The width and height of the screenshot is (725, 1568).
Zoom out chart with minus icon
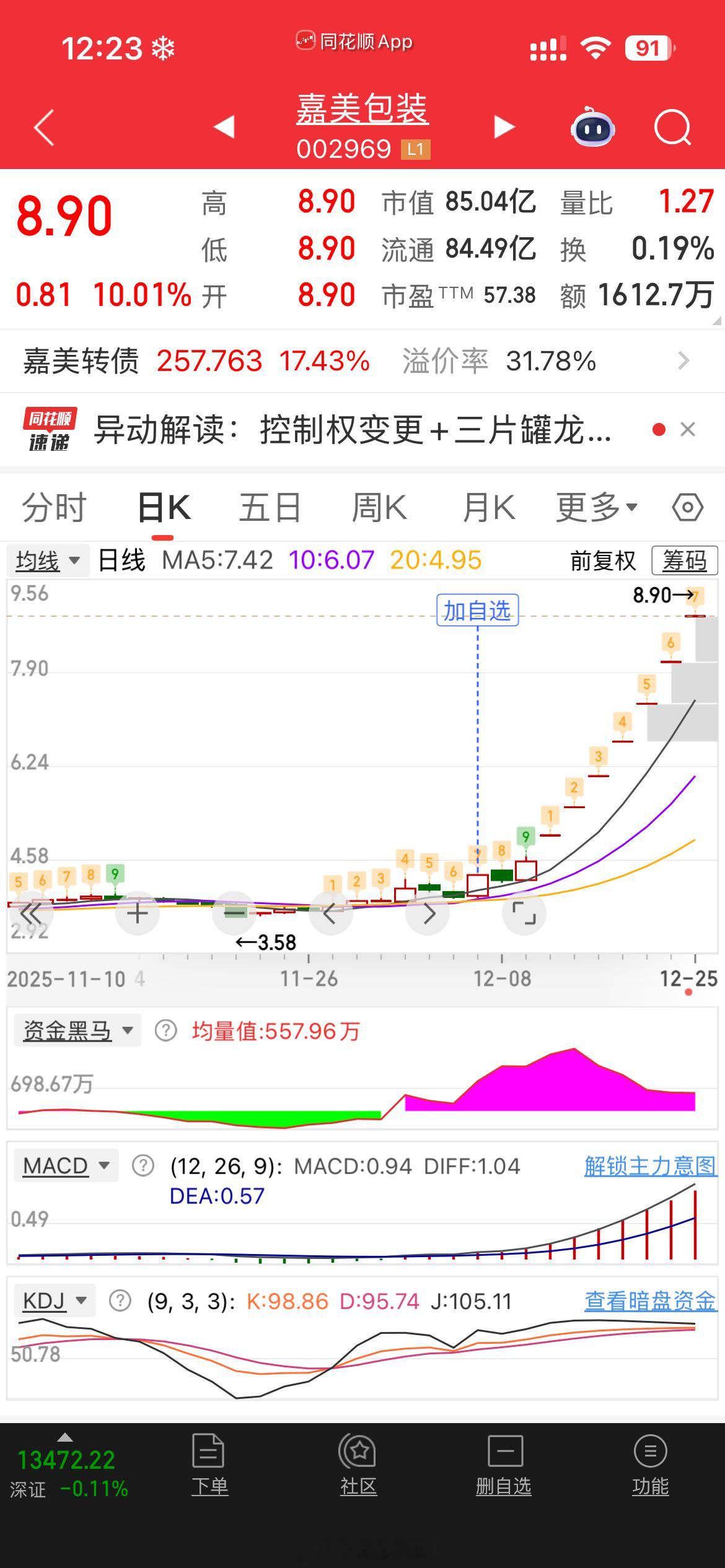tap(234, 913)
